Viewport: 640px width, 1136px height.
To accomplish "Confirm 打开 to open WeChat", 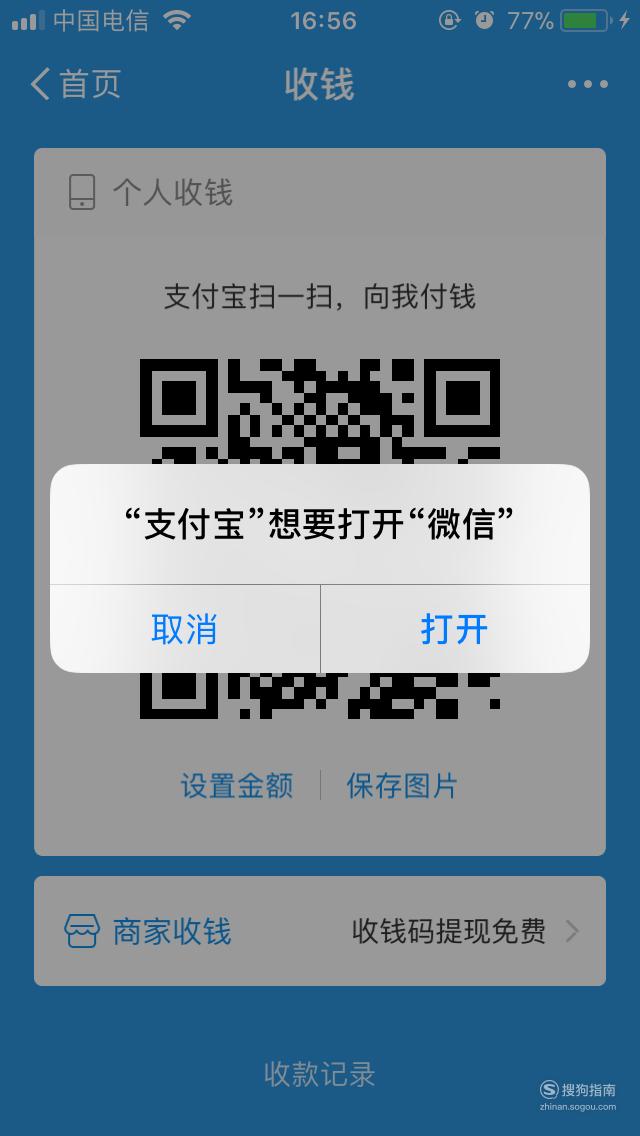I will point(455,629).
